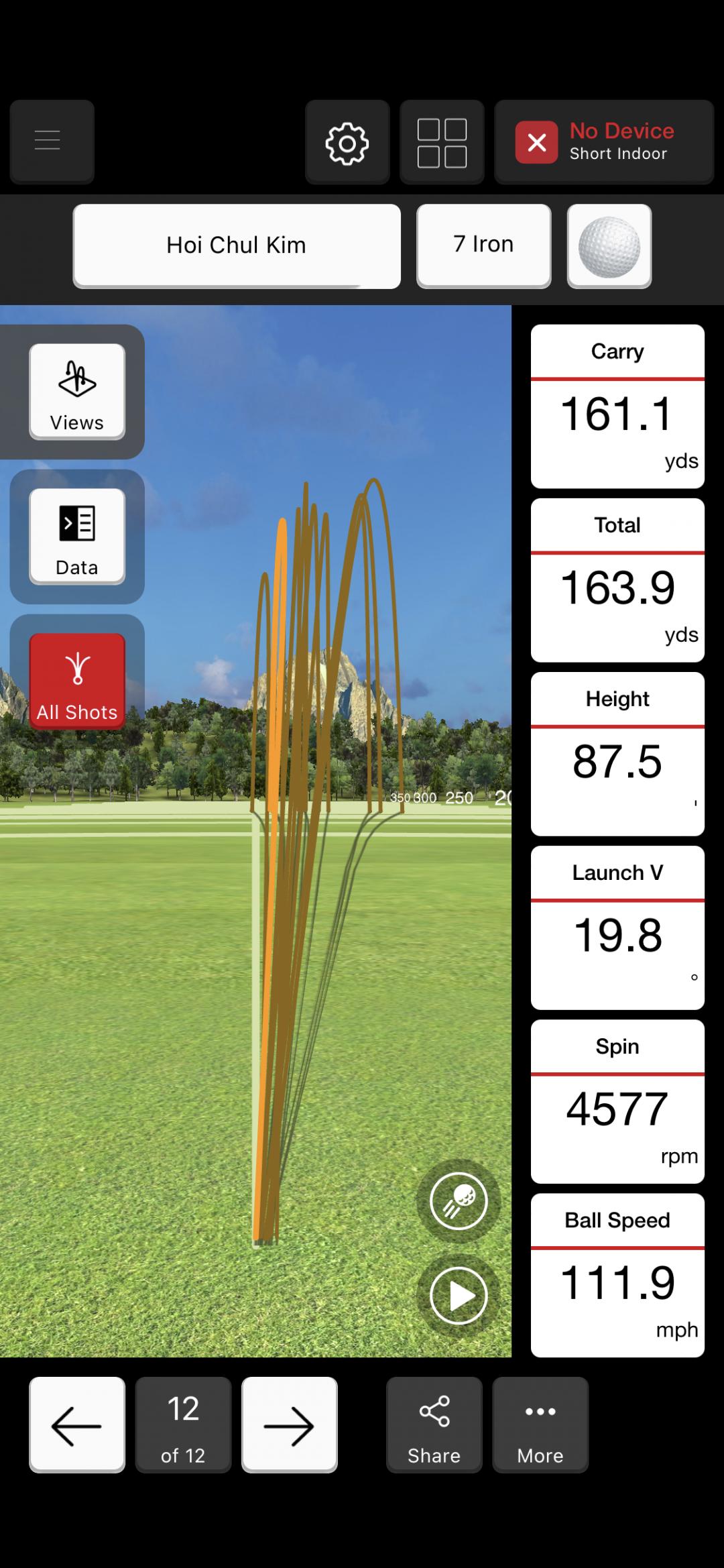Select player Hoi Chul Kim
This screenshot has width=724, height=1568.
coord(237,245)
